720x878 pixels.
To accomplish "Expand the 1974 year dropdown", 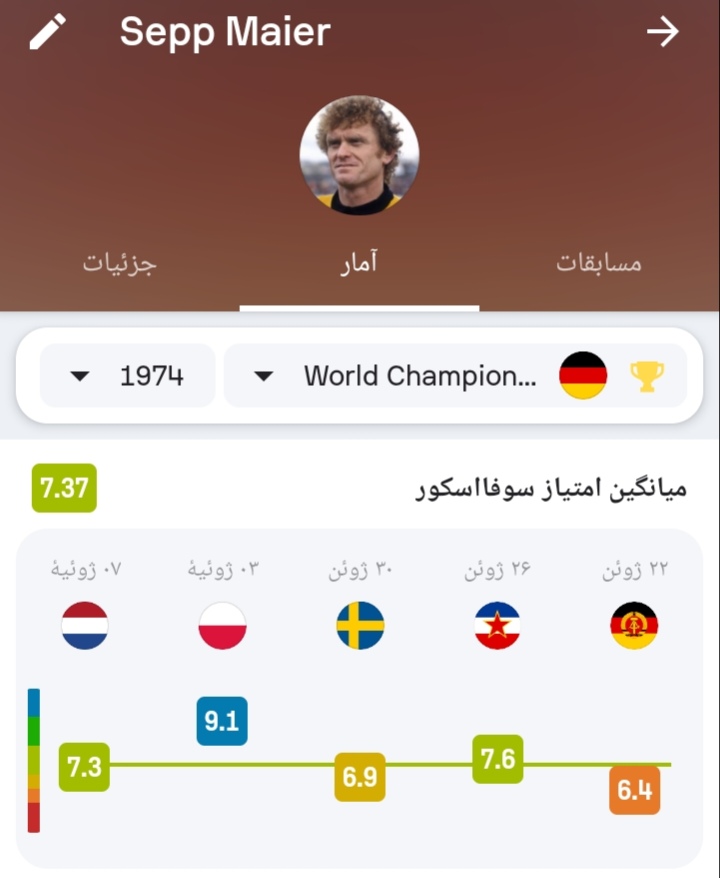I will (x=128, y=376).
